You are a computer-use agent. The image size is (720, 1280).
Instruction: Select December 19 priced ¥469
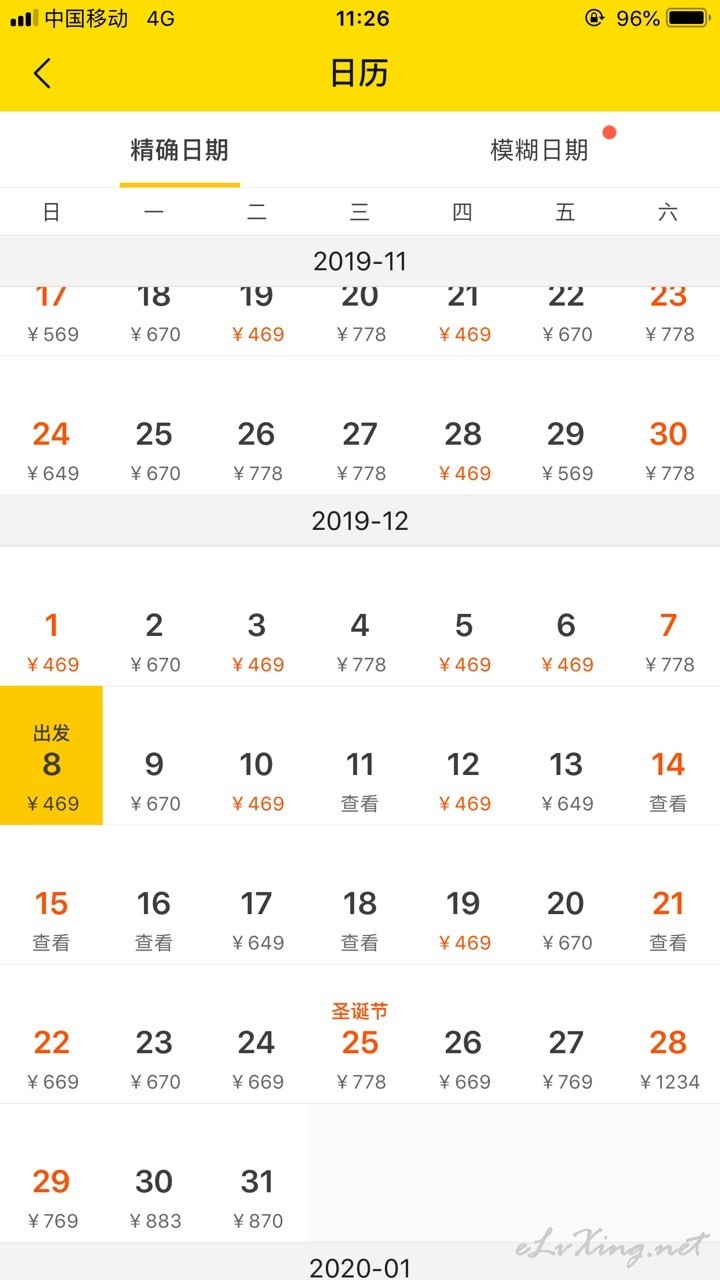pyautogui.click(x=463, y=919)
